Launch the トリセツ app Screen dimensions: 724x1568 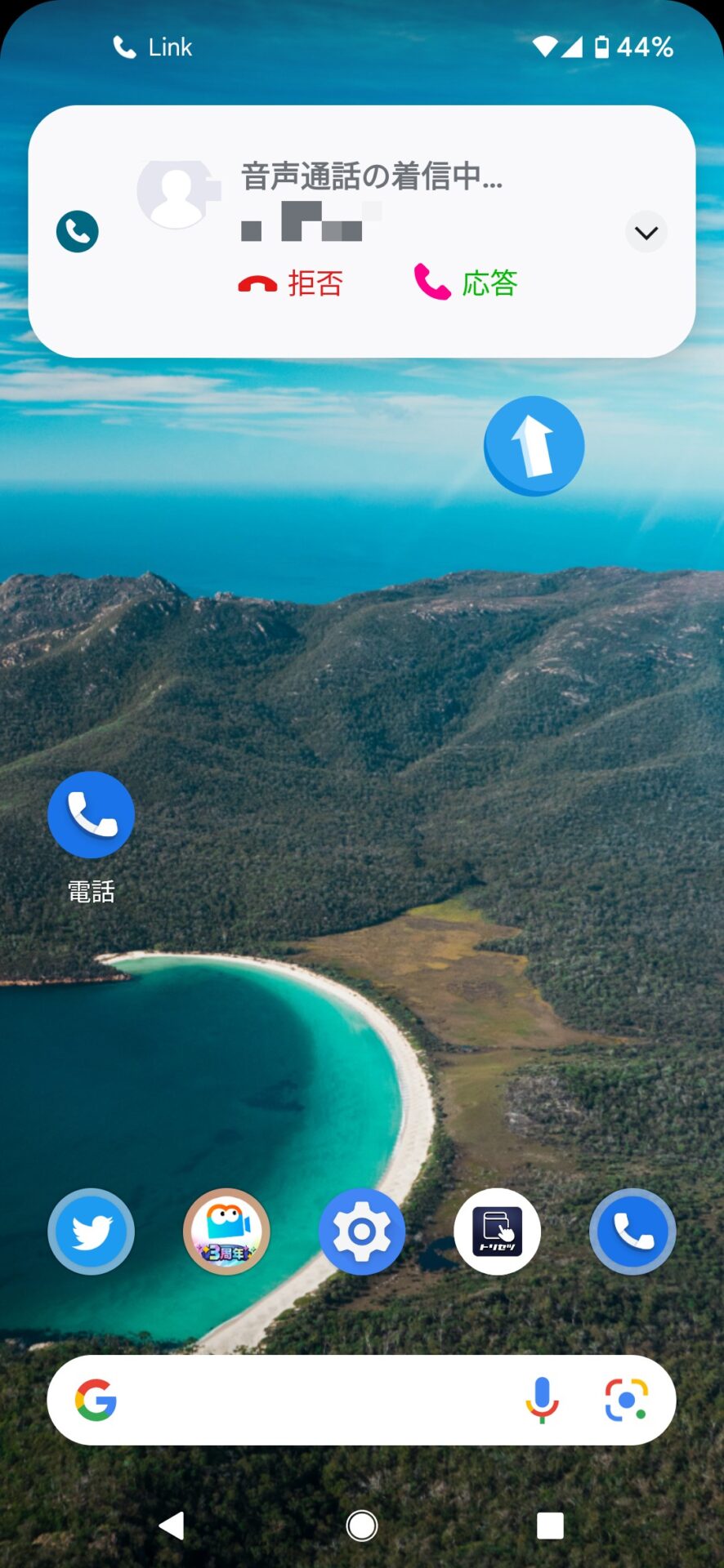(x=497, y=1232)
